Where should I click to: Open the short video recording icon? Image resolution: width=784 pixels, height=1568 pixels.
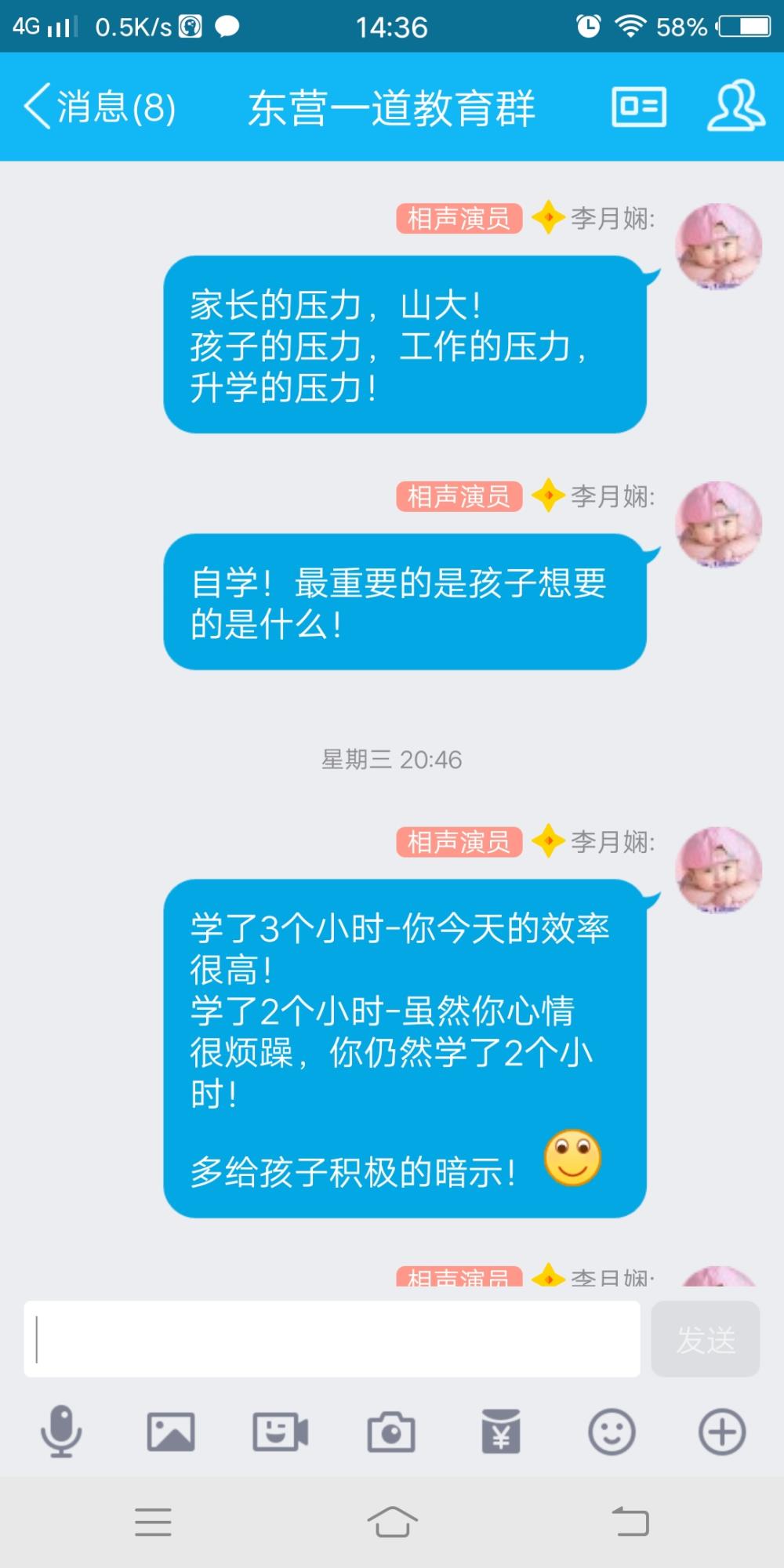(281, 1432)
